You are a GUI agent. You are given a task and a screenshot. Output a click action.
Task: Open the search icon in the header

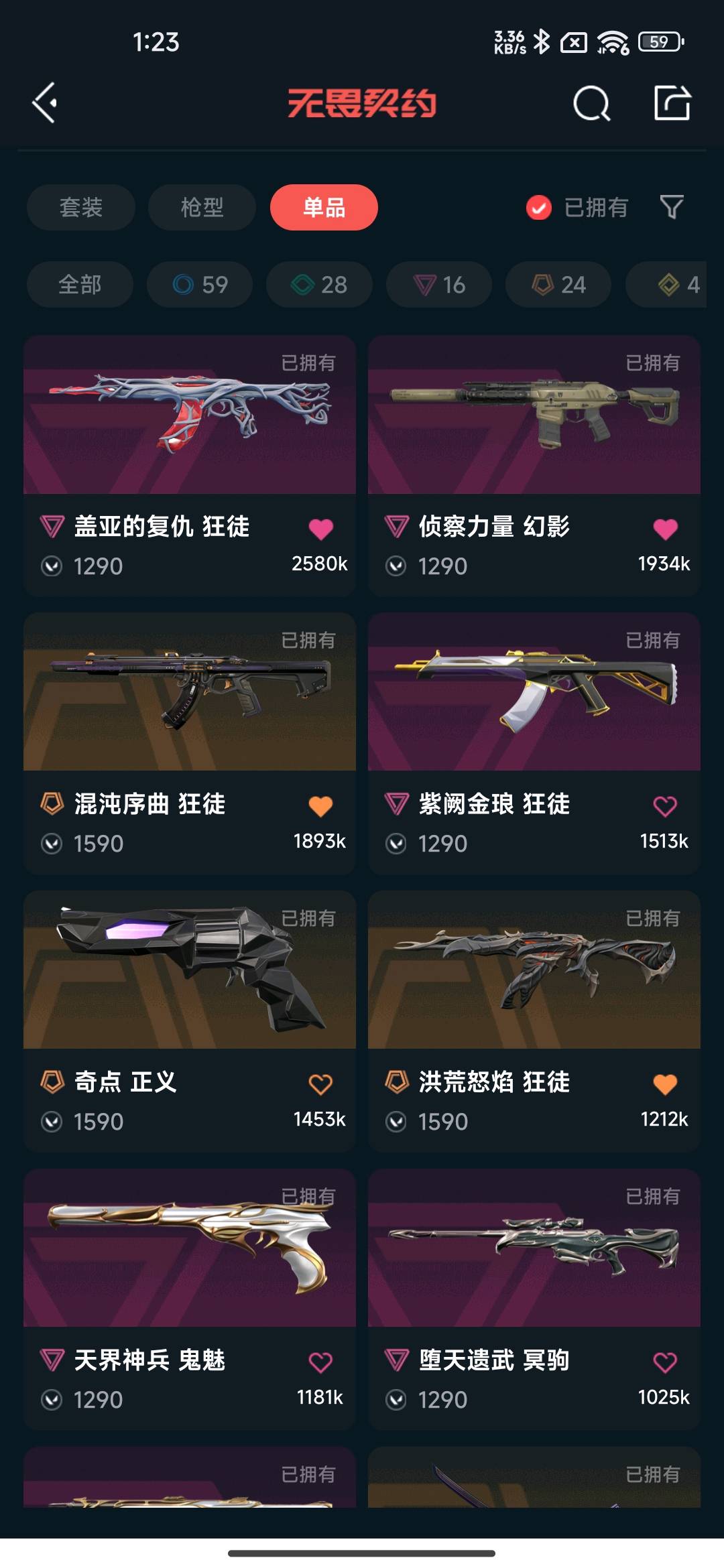[x=591, y=103]
